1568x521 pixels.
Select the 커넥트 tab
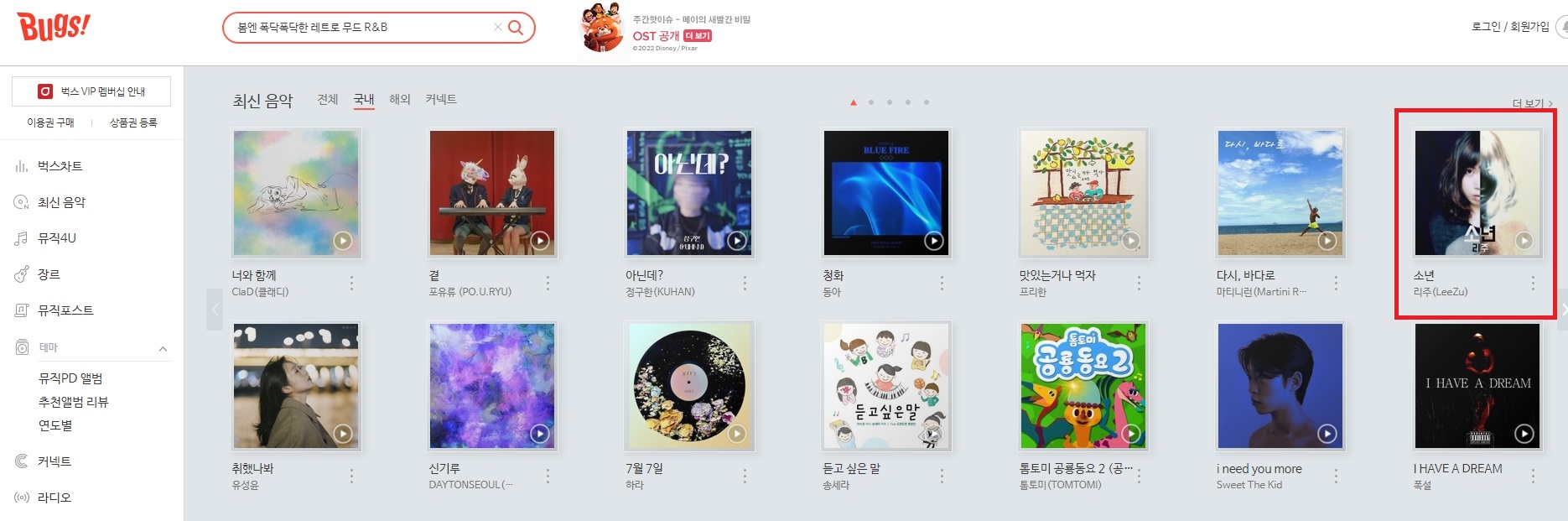pyautogui.click(x=441, y=99)
